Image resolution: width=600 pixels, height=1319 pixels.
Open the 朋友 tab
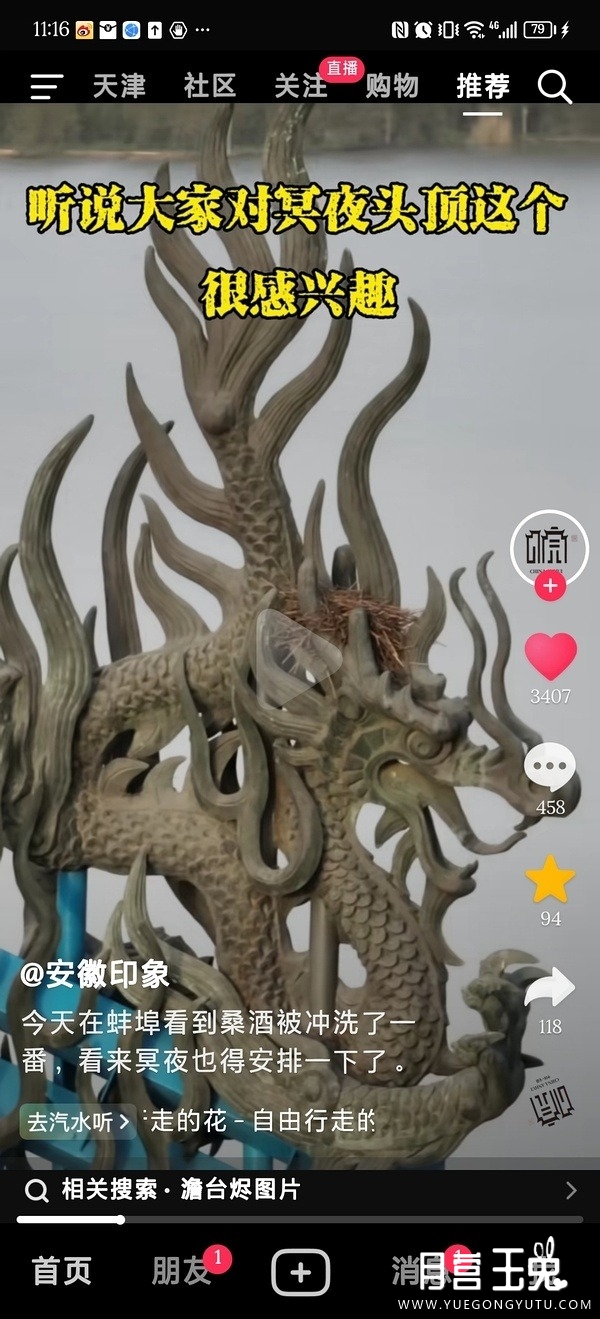coord(182,1271)
